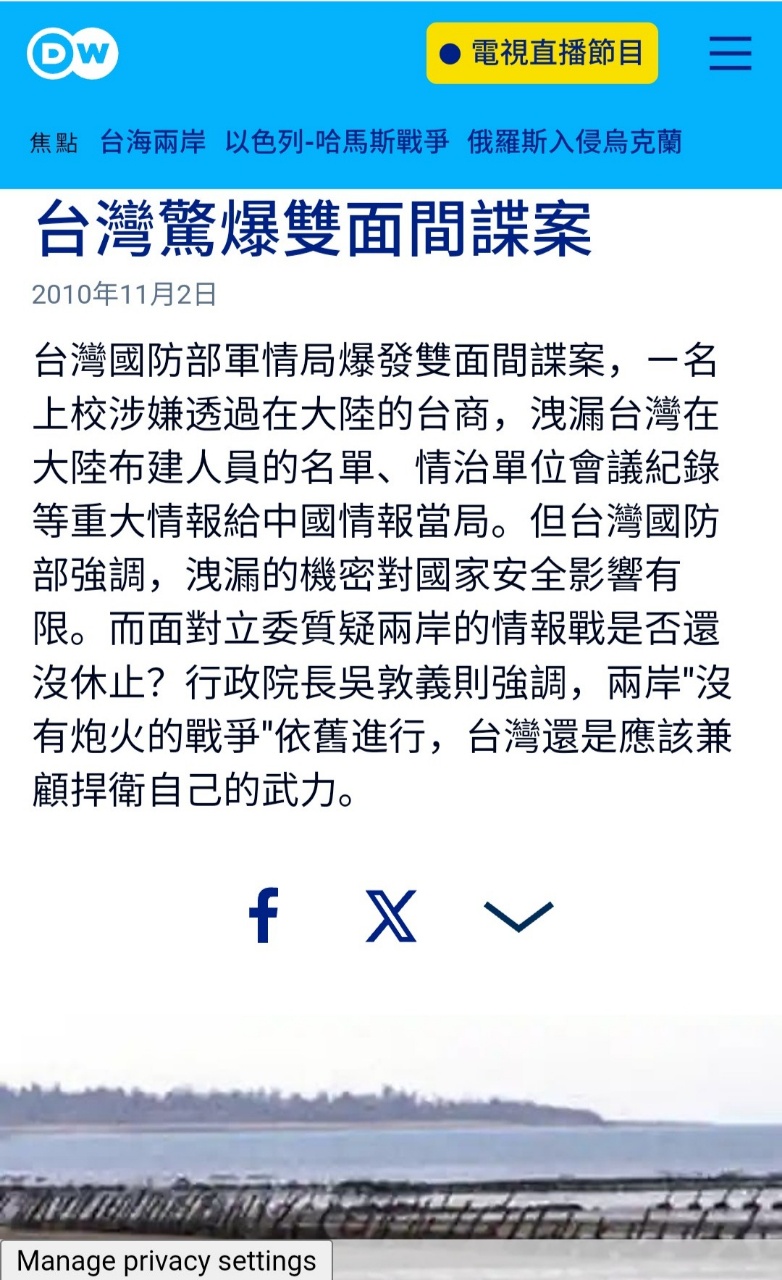782x1280 pixels.
Task: Open the 以色列-哈馬斯戰爭 topic
Action: tap(336, 142)
